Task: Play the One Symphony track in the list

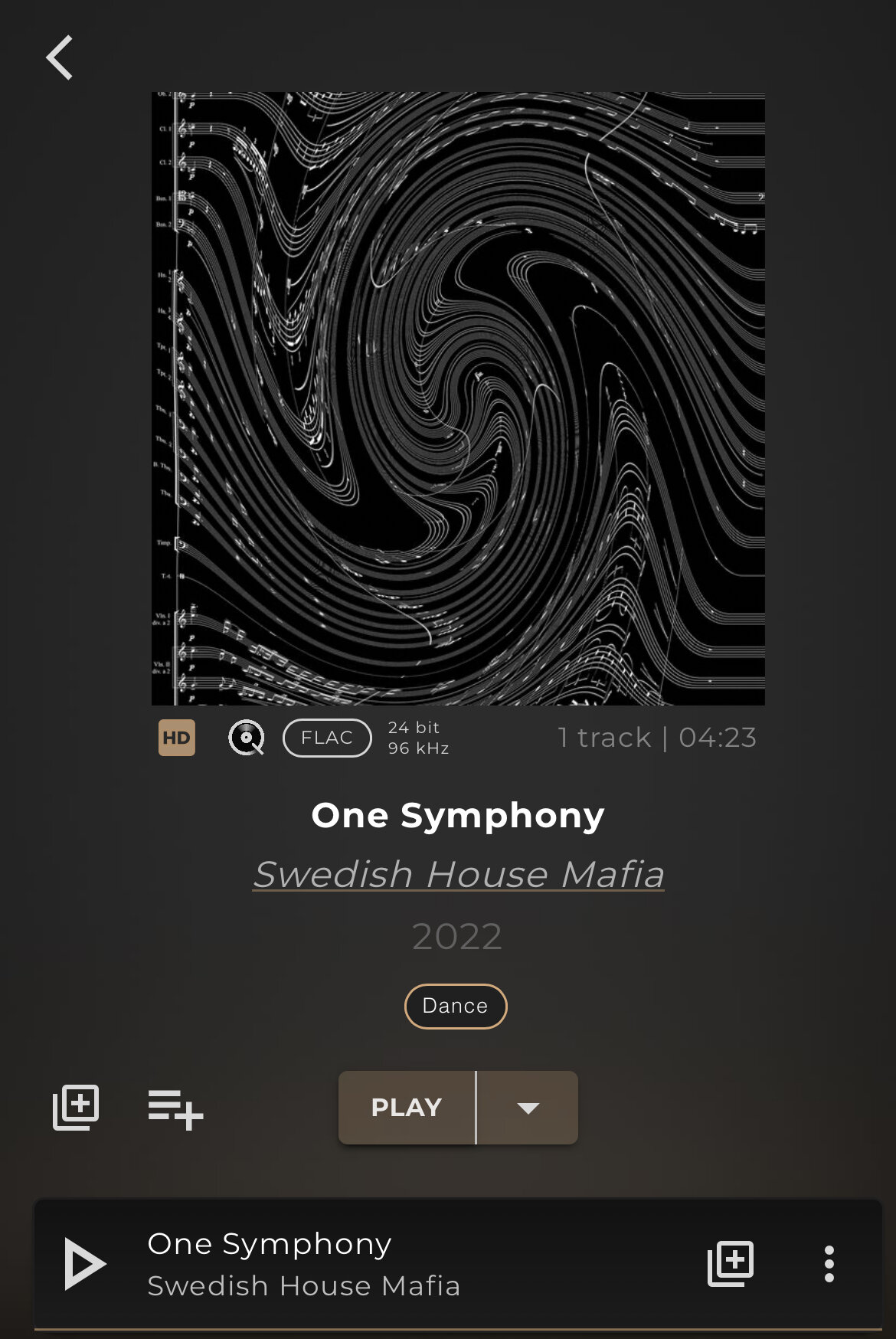Action: 84,1263
